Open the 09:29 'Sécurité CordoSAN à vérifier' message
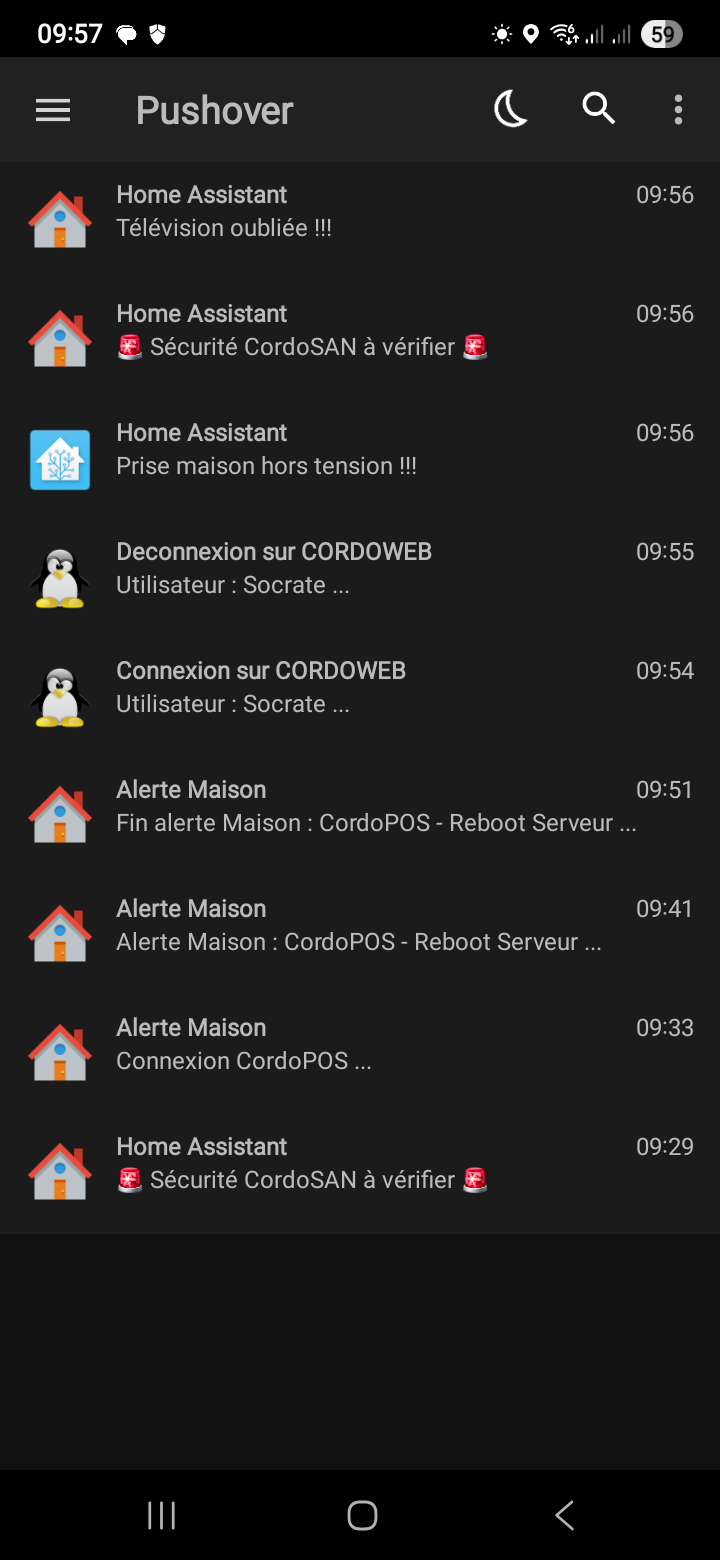The height and width of the screenshot is (1560, 720). coord(360,1174)
